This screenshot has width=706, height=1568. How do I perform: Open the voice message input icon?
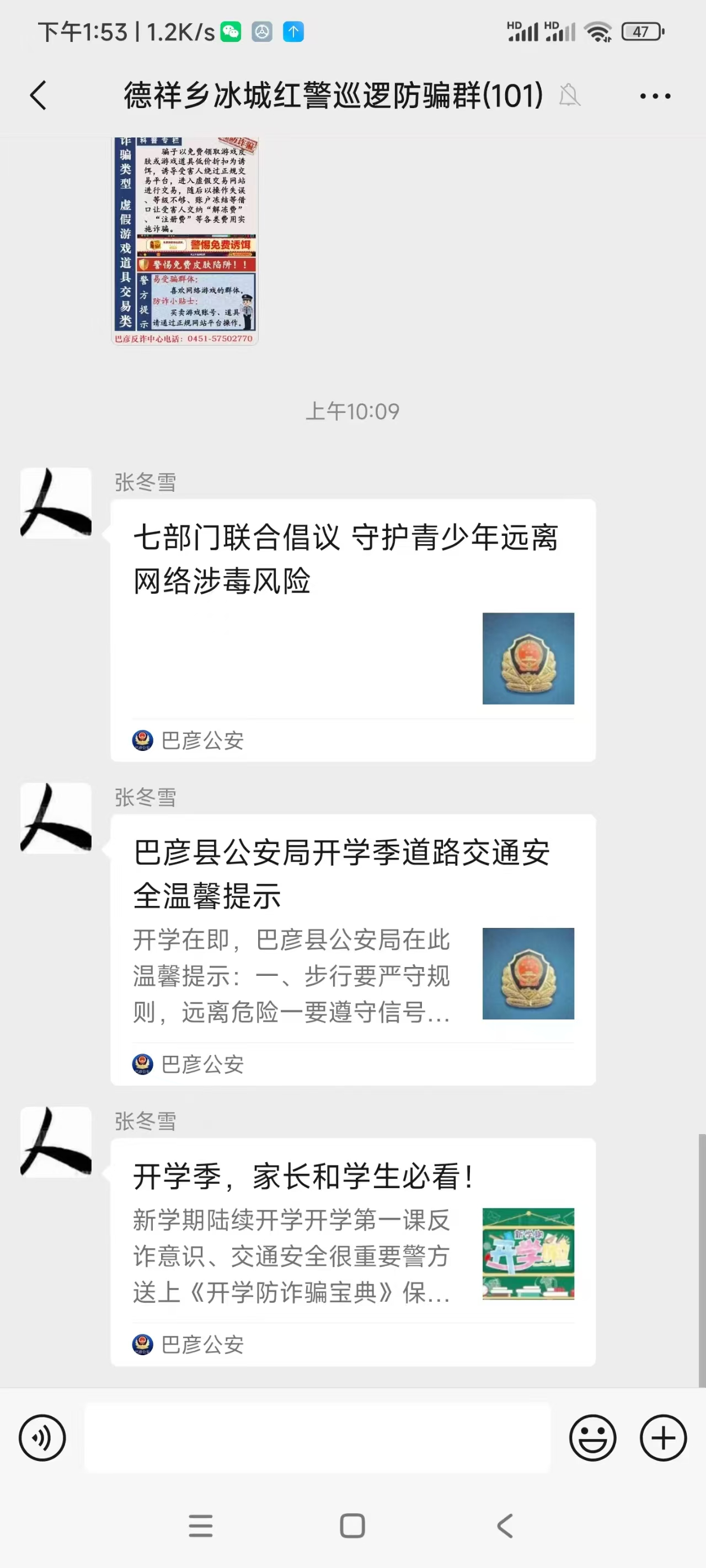[42, 1438]
